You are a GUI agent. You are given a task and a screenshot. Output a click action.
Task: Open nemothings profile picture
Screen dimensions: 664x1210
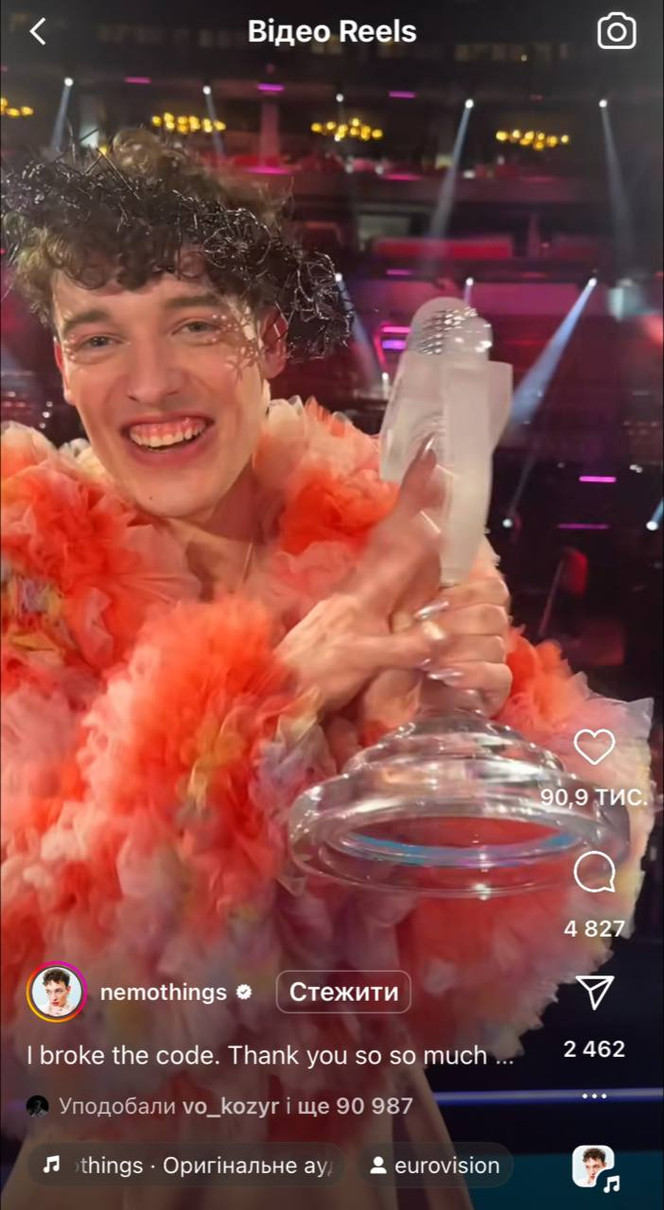pos(56,992)
